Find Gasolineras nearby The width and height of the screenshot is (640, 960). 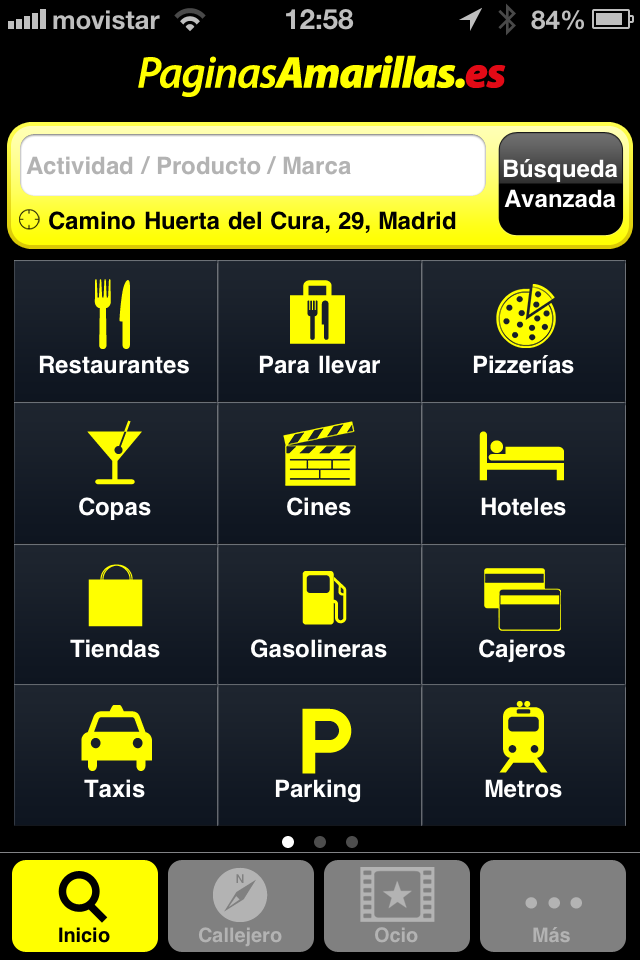click(x=319, y=614)
